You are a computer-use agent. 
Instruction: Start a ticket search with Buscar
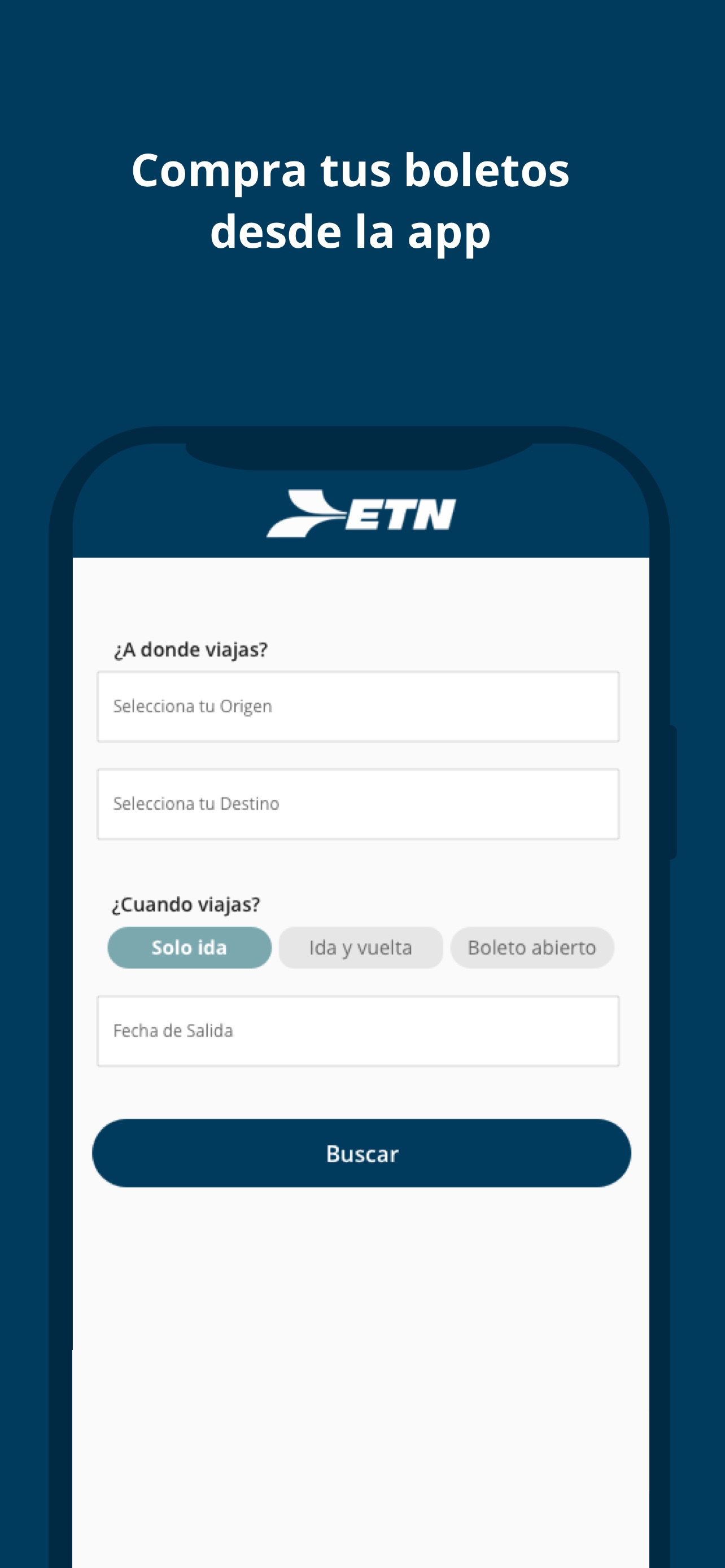point(362,1153)
